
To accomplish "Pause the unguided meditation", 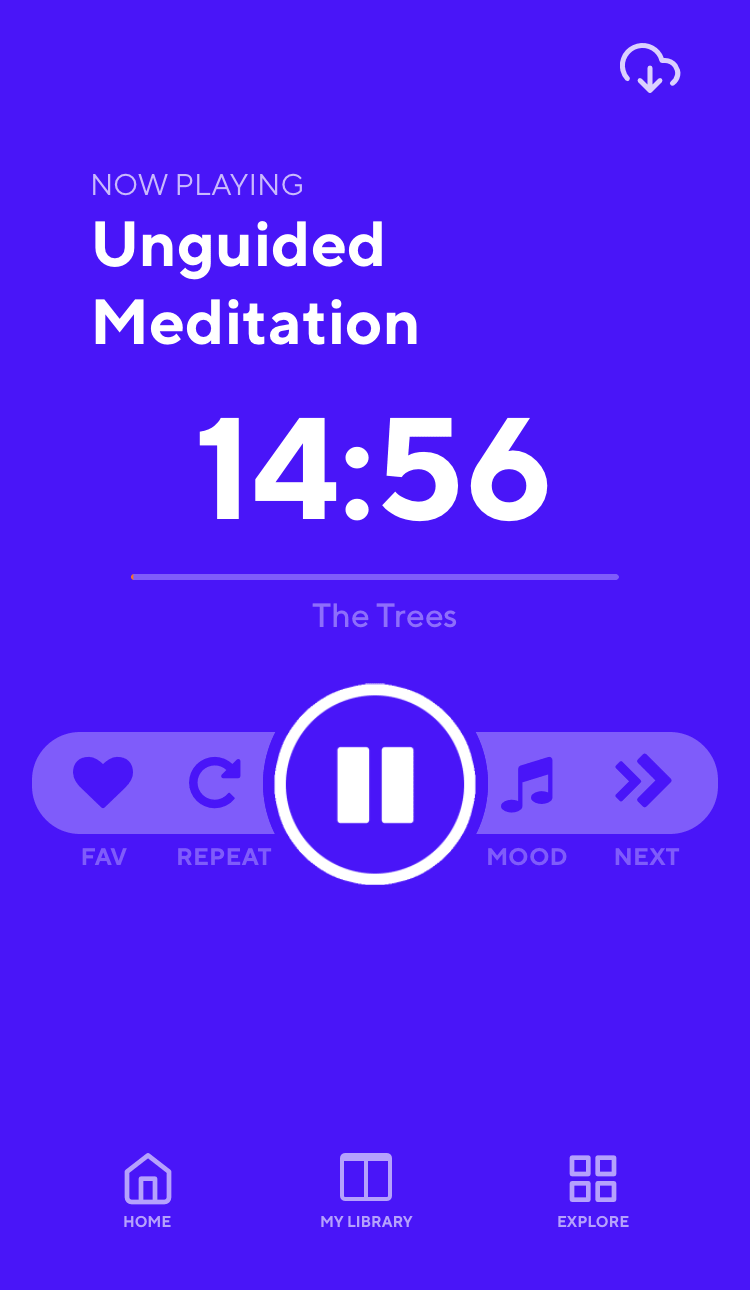I will pyautogui.click(x=375, y=784).
